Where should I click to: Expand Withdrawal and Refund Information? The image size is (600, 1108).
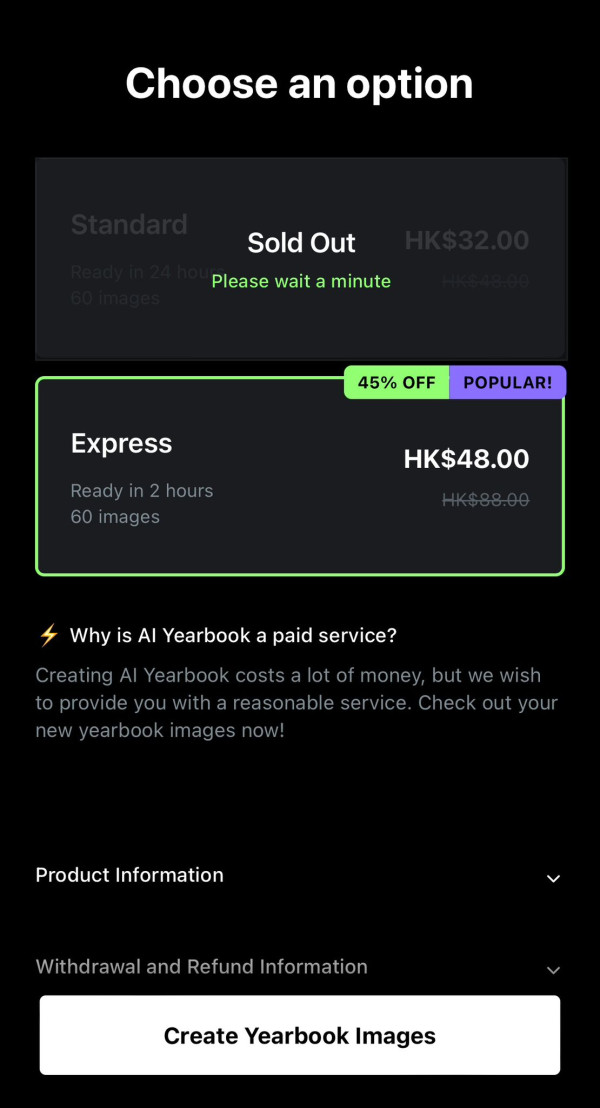click(300, 967)
